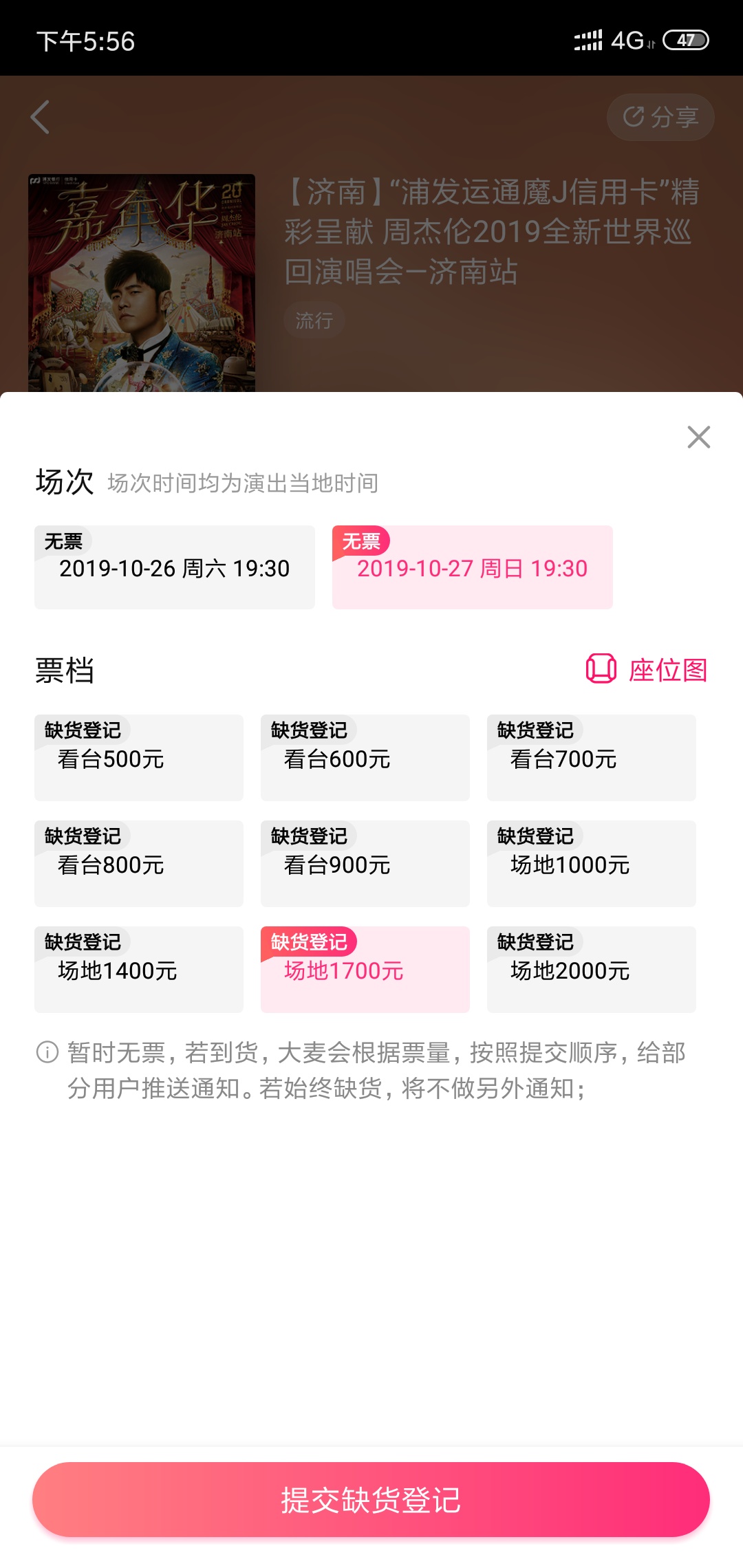Screen dimensions: 743x1568
Task: Select the 2019-10-27 周日 19:30 session
Action: 472,567
